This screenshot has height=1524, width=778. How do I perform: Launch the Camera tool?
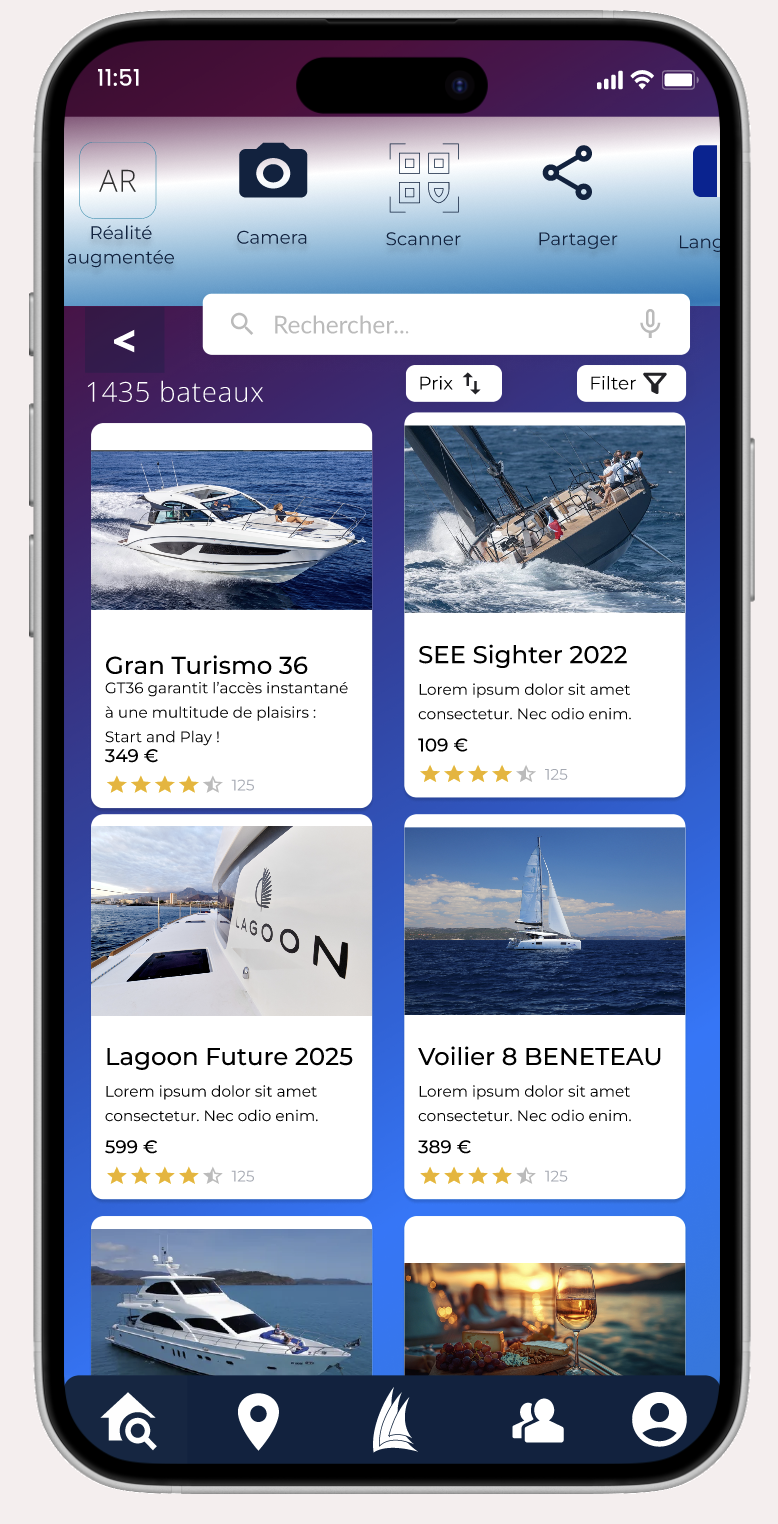[x=272, y=172]
